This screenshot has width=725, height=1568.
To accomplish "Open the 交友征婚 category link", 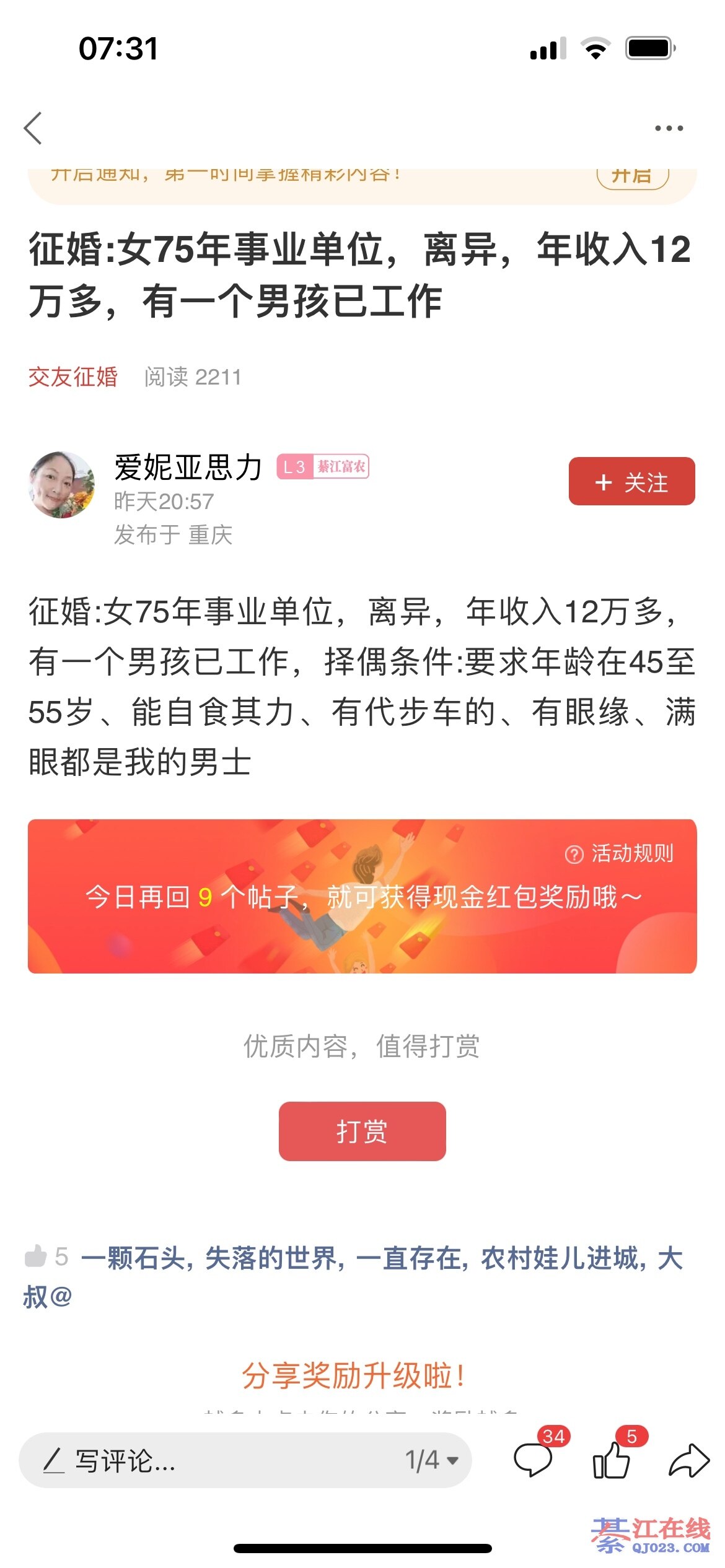I will 73,377.
